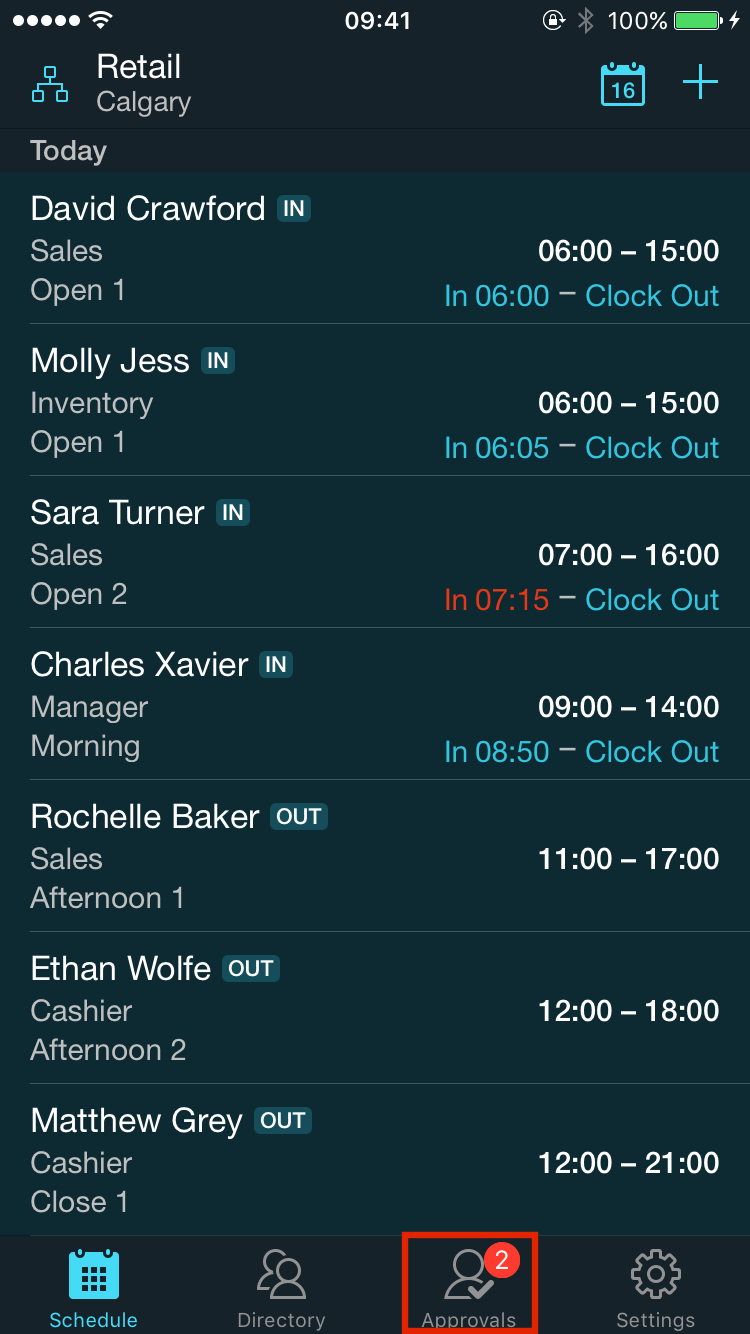The width and height of the screenshot is (750, 1334).
Task: Toggle Rochelle Baker's OUT status badge
Action: [298, 817]
